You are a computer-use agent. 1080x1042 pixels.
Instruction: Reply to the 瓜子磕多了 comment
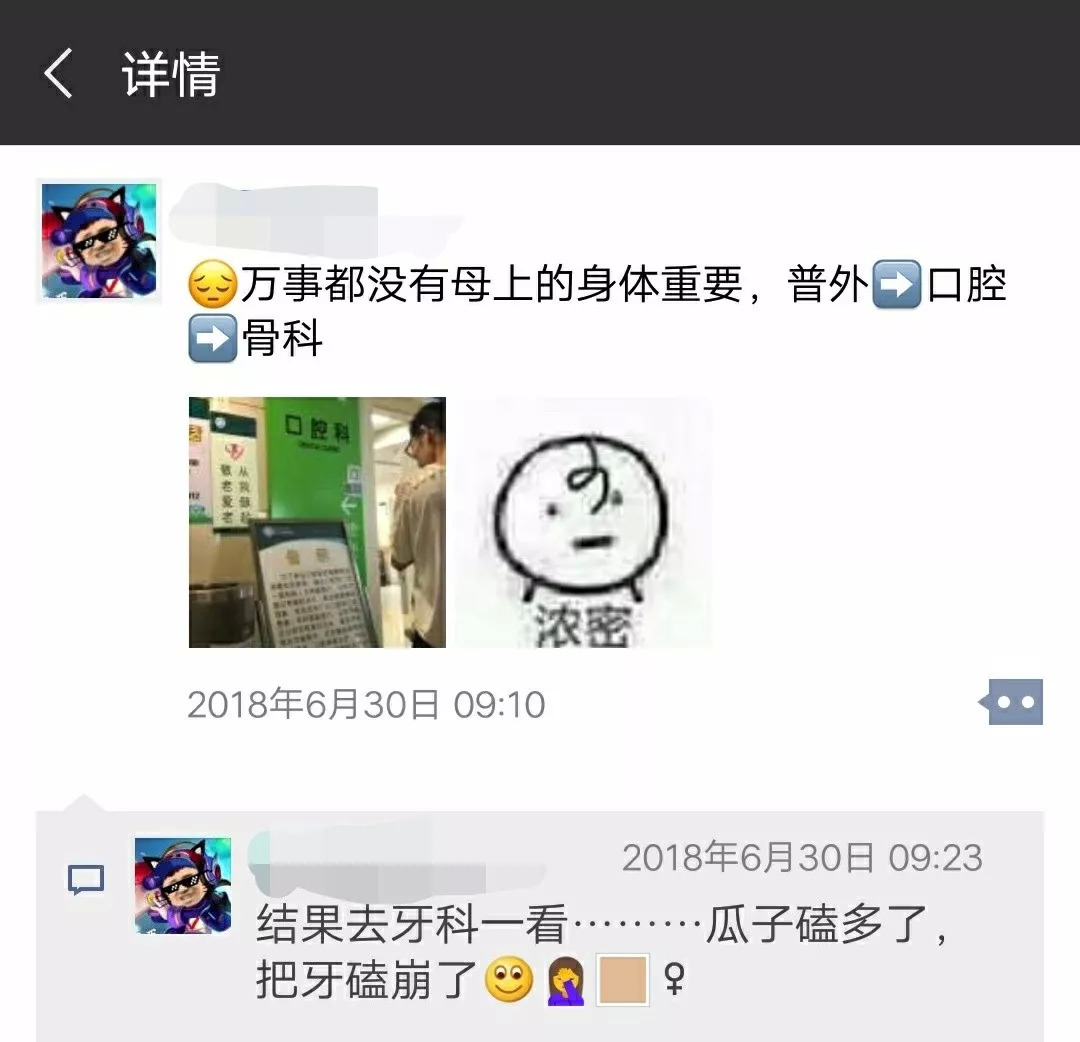tap(600, 950)
